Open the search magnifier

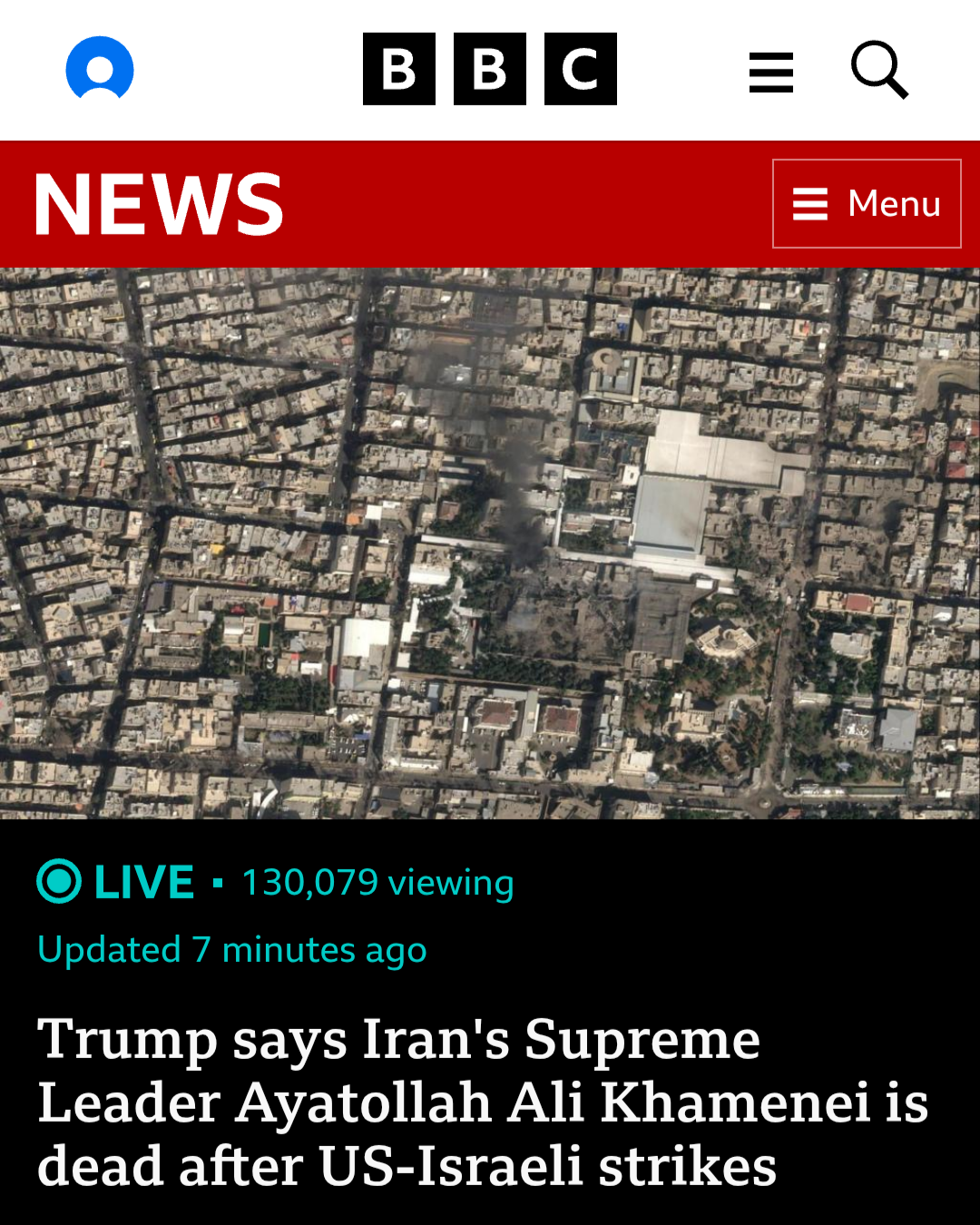pyautogui.click(x=879, y=69)
